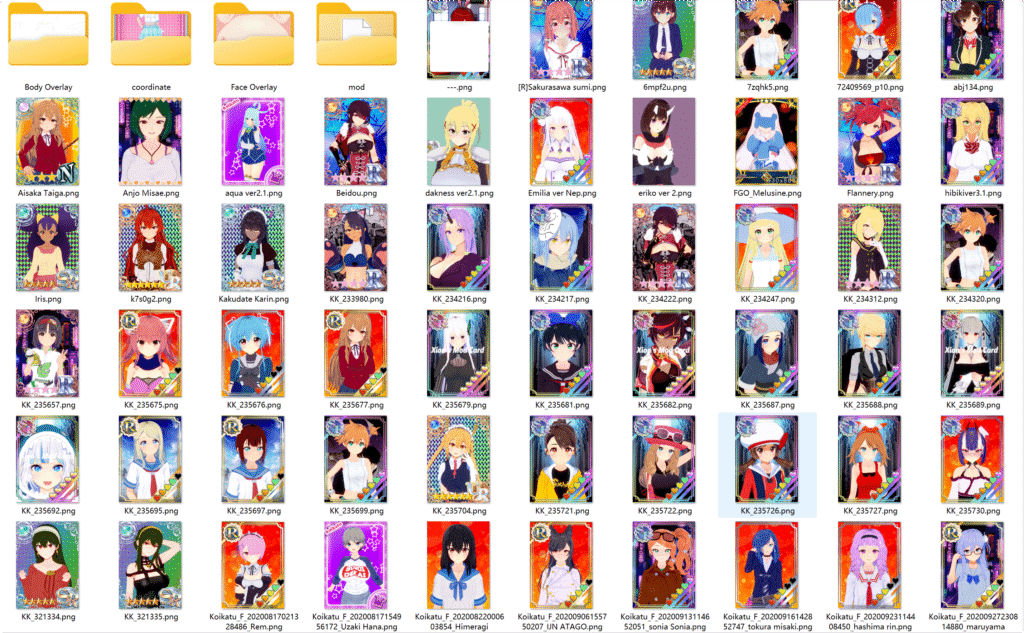Viewport: 1024px width, 633px height.
Task: Open the mod folder
Action: point(356,38)
